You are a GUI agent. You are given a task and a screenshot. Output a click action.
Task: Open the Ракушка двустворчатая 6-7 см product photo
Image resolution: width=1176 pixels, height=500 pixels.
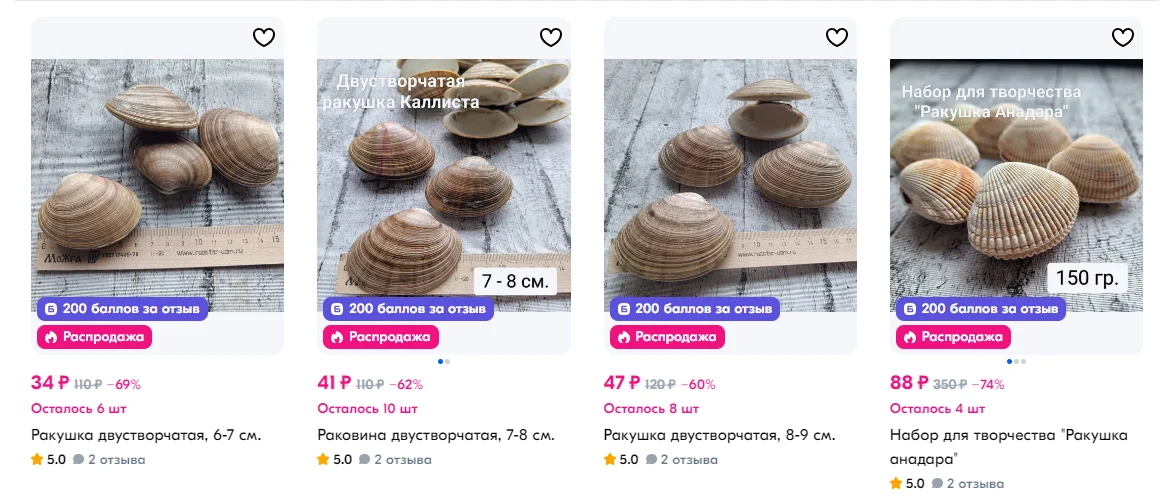click(x=158, y=185)
